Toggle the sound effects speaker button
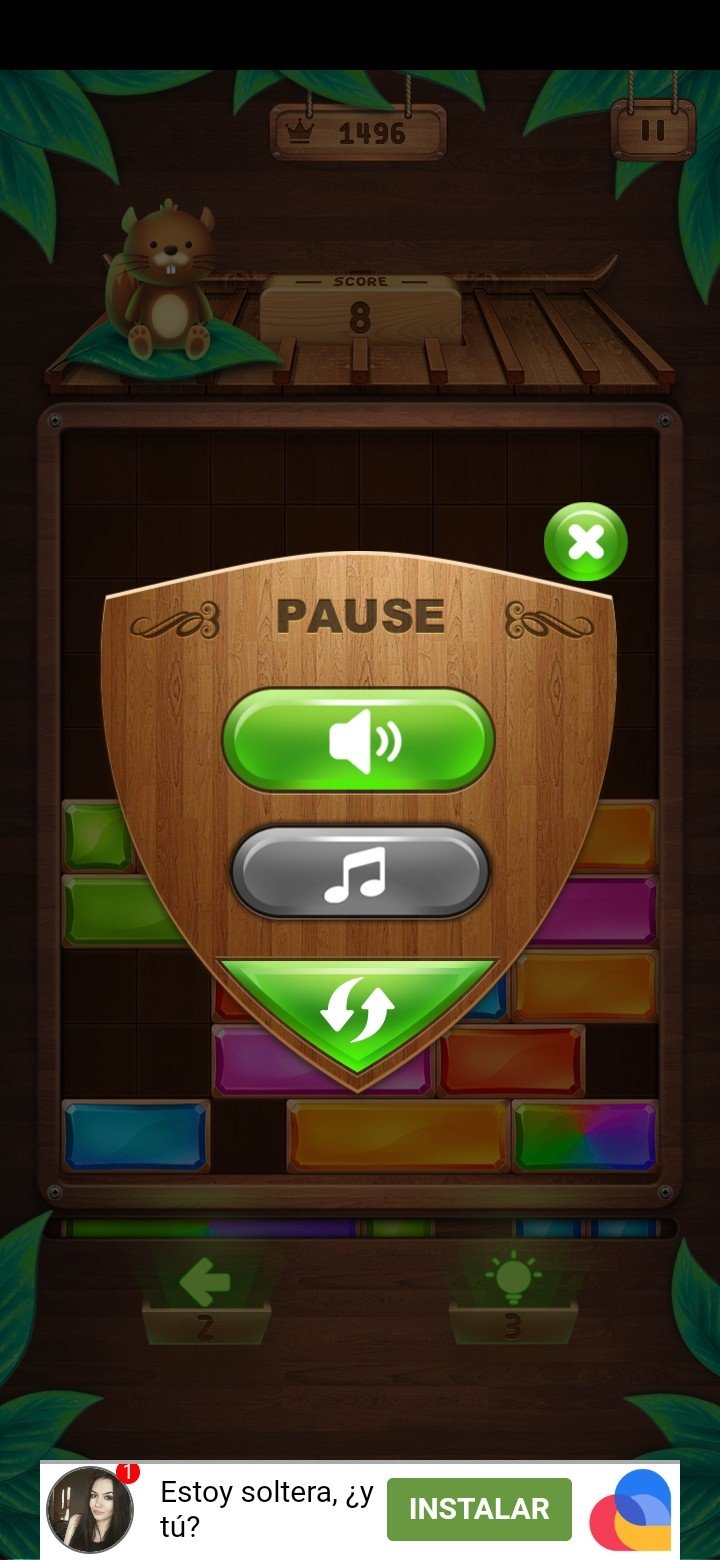The height and width of the screenshot is (1560, 720). pyautogui.click(x=359, y=740)
